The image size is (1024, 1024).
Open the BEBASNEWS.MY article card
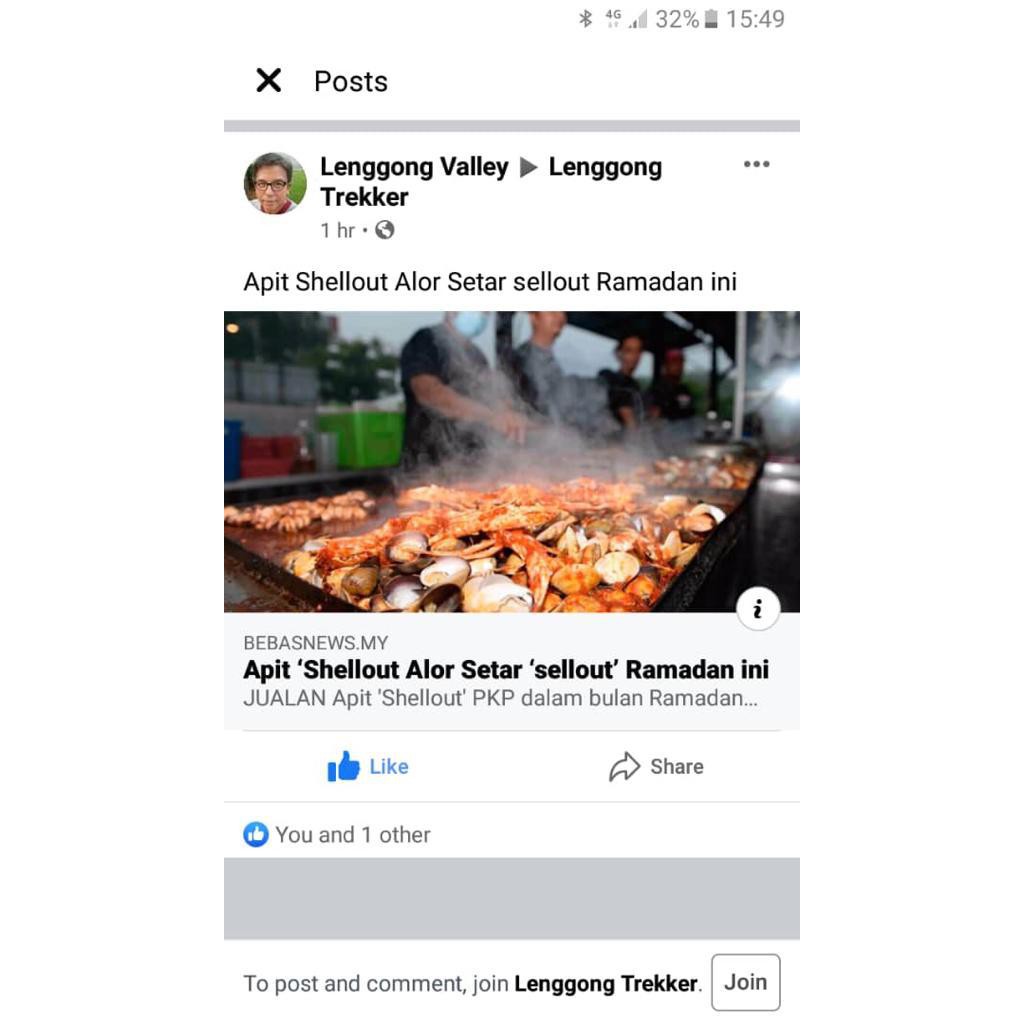(506, 670)
